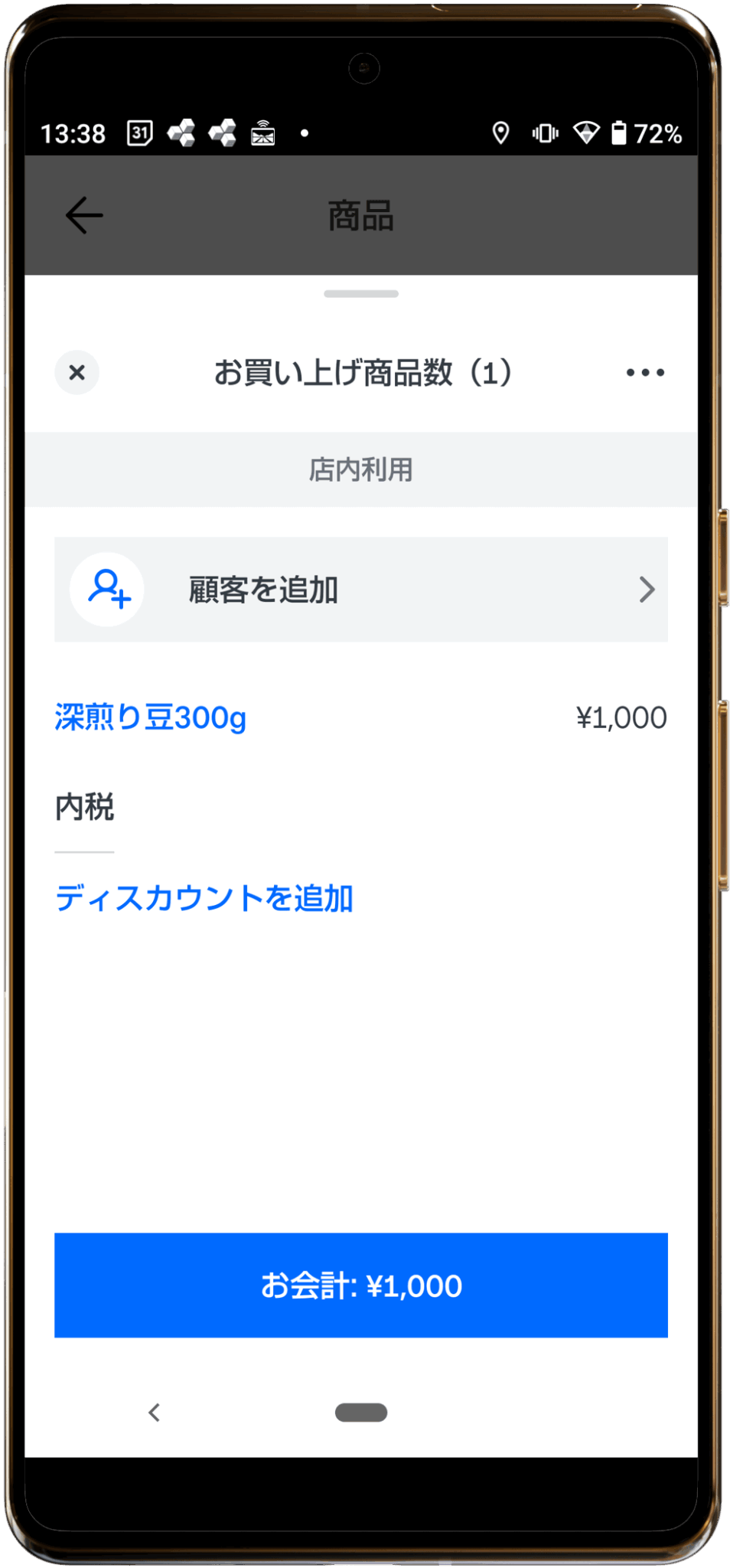This screenshot has height=1568, width=730.
Task: Tap the ¥1,000 item price
Action: [621, 717]
